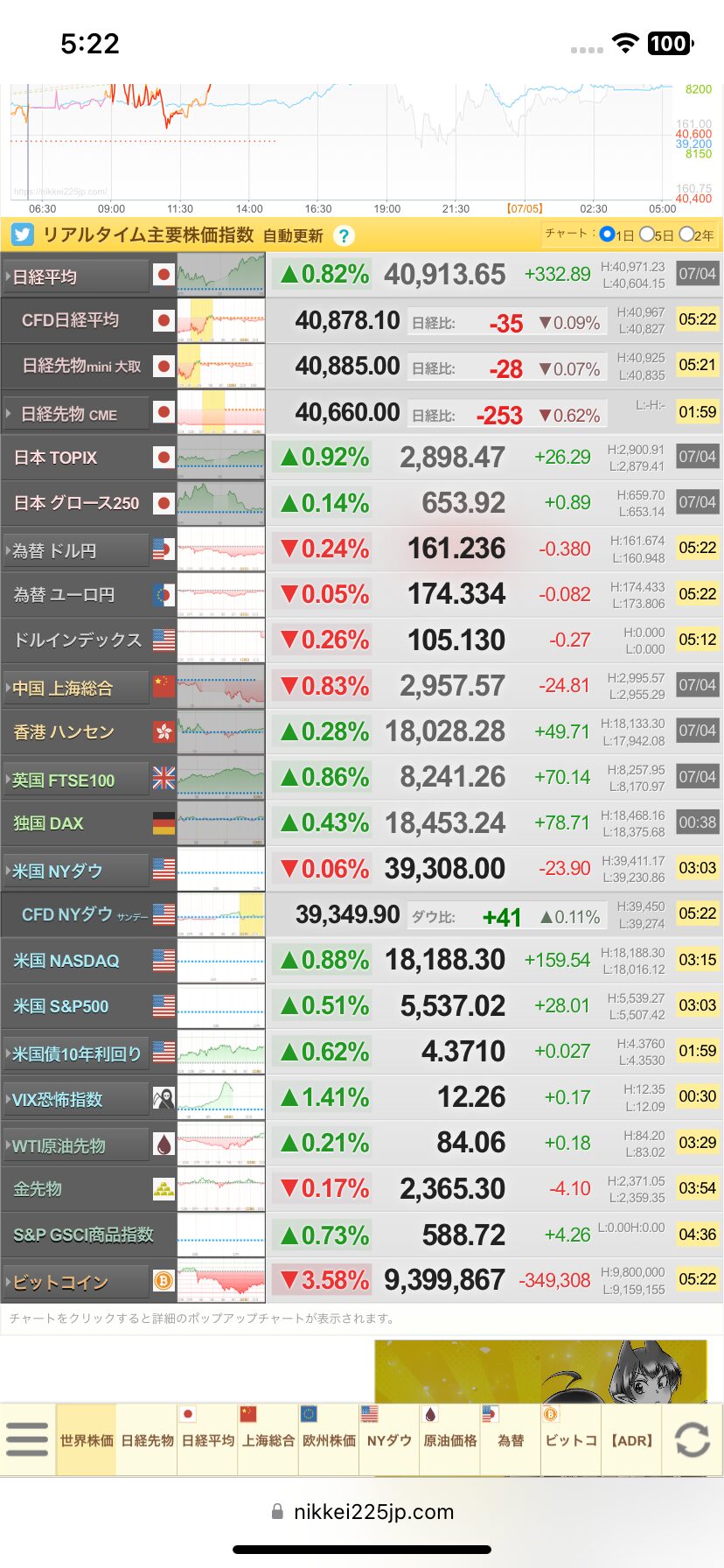Open the hamburger menu button
This screenshot has width=724, height=1568.
28,1439
